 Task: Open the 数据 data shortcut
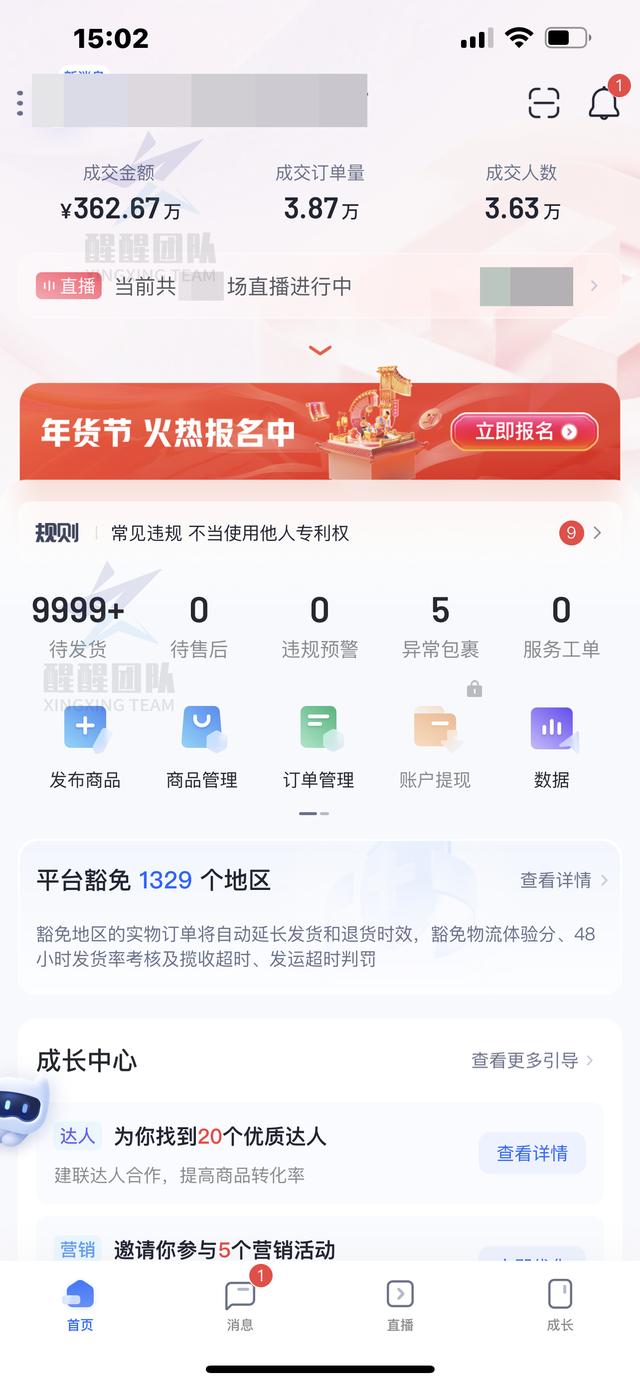coord(552,748)
